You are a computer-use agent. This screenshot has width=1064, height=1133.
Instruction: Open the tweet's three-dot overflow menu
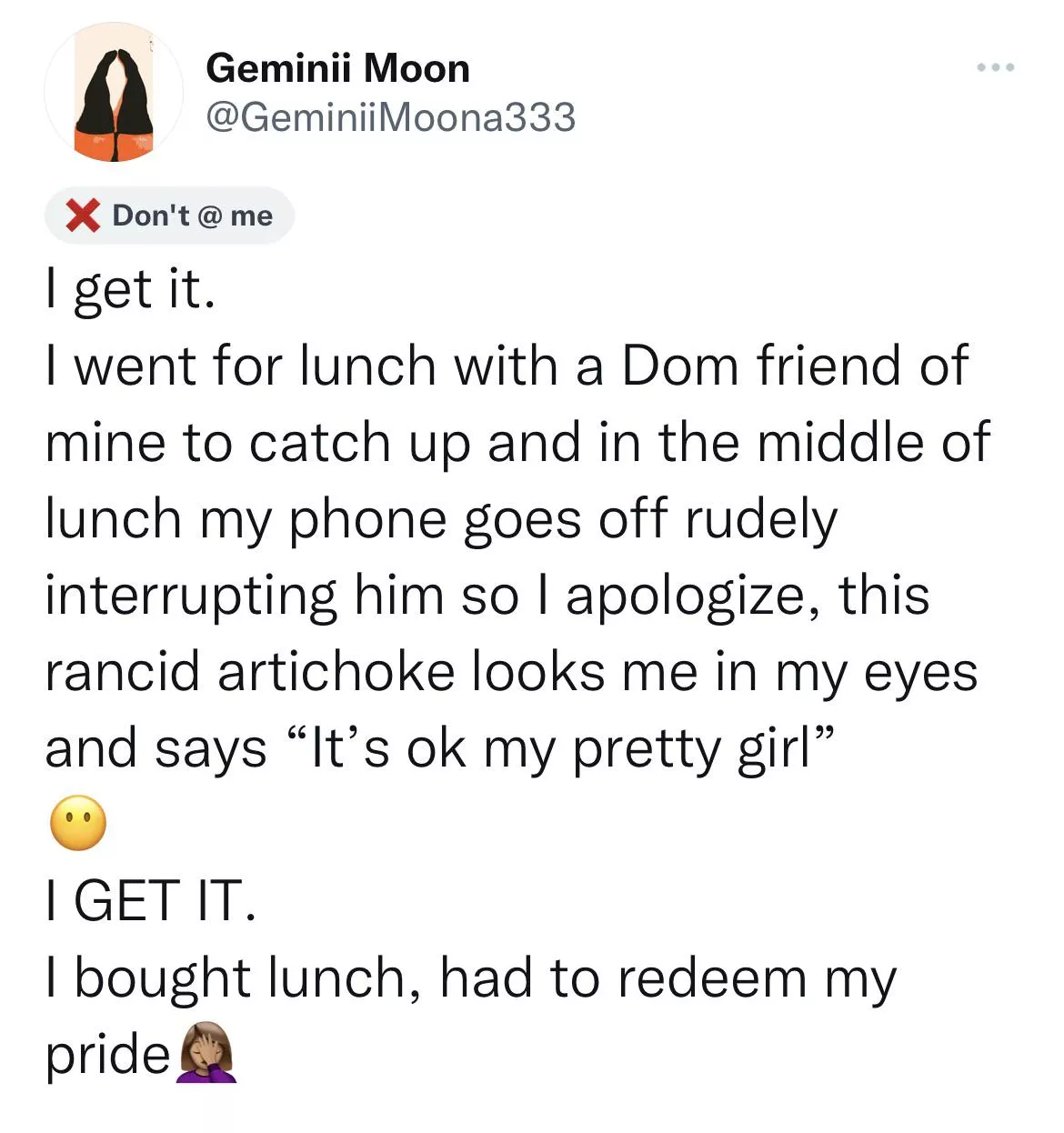(x=995, y=68)
